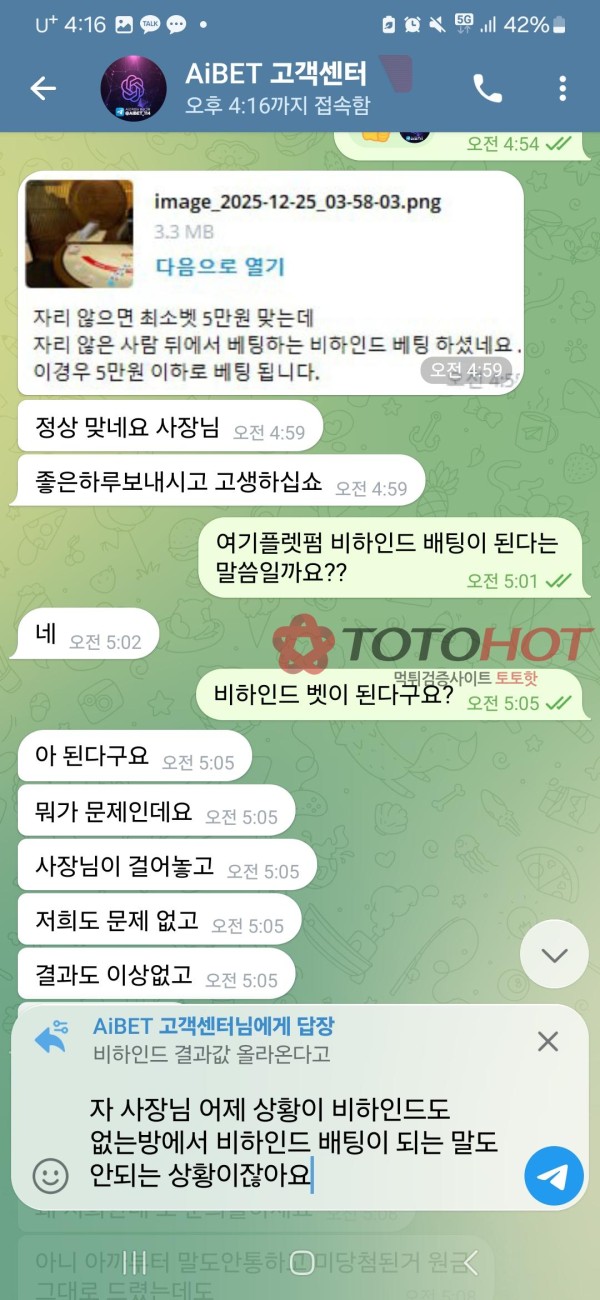Open AiBET 고객센터 profile header
The image size is (600, 1300).
point(275,87)
